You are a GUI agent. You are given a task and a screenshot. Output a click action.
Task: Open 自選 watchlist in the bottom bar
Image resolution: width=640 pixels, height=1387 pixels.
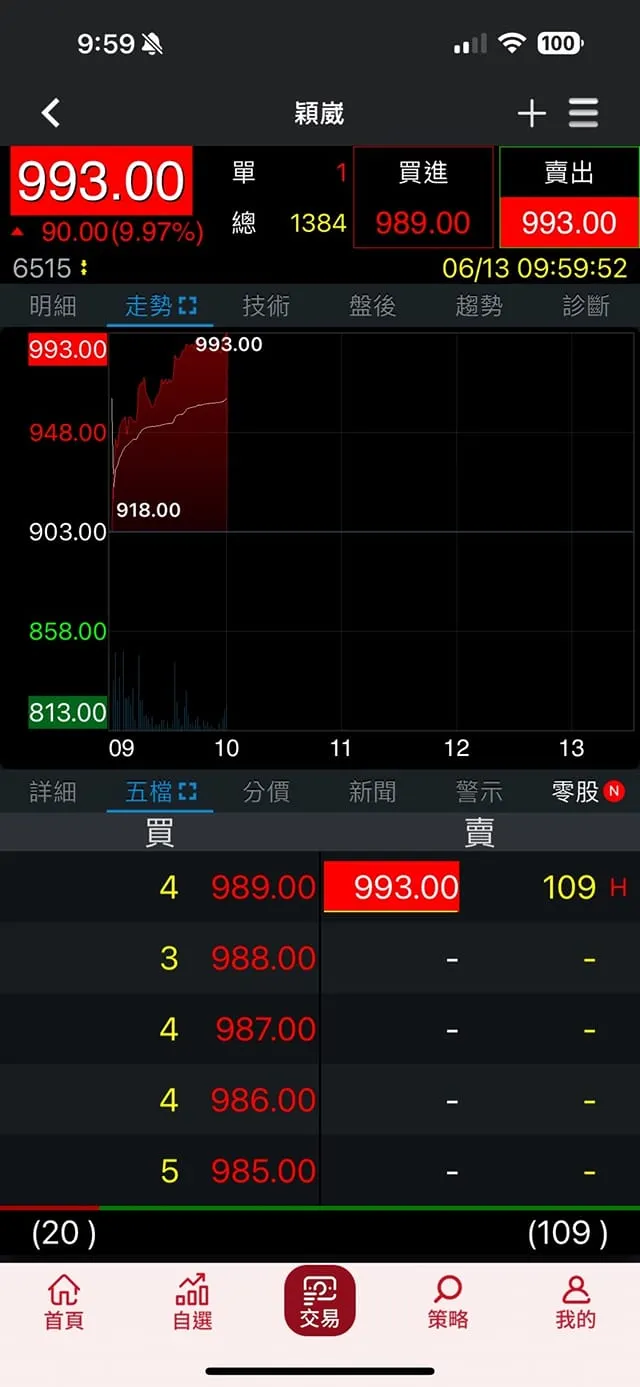coord(192,1302)
